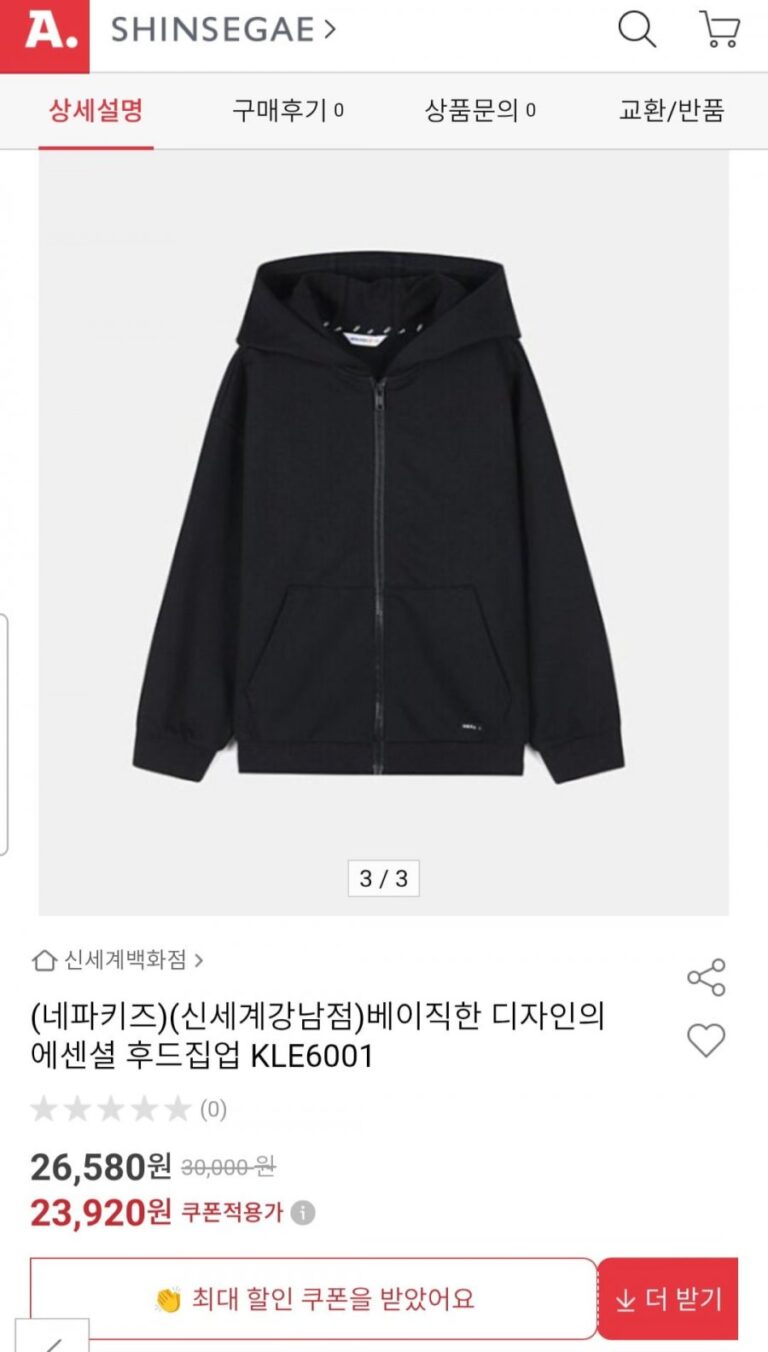Select the 상세설명 tab
768x1352 pixels.
[96, 110]
